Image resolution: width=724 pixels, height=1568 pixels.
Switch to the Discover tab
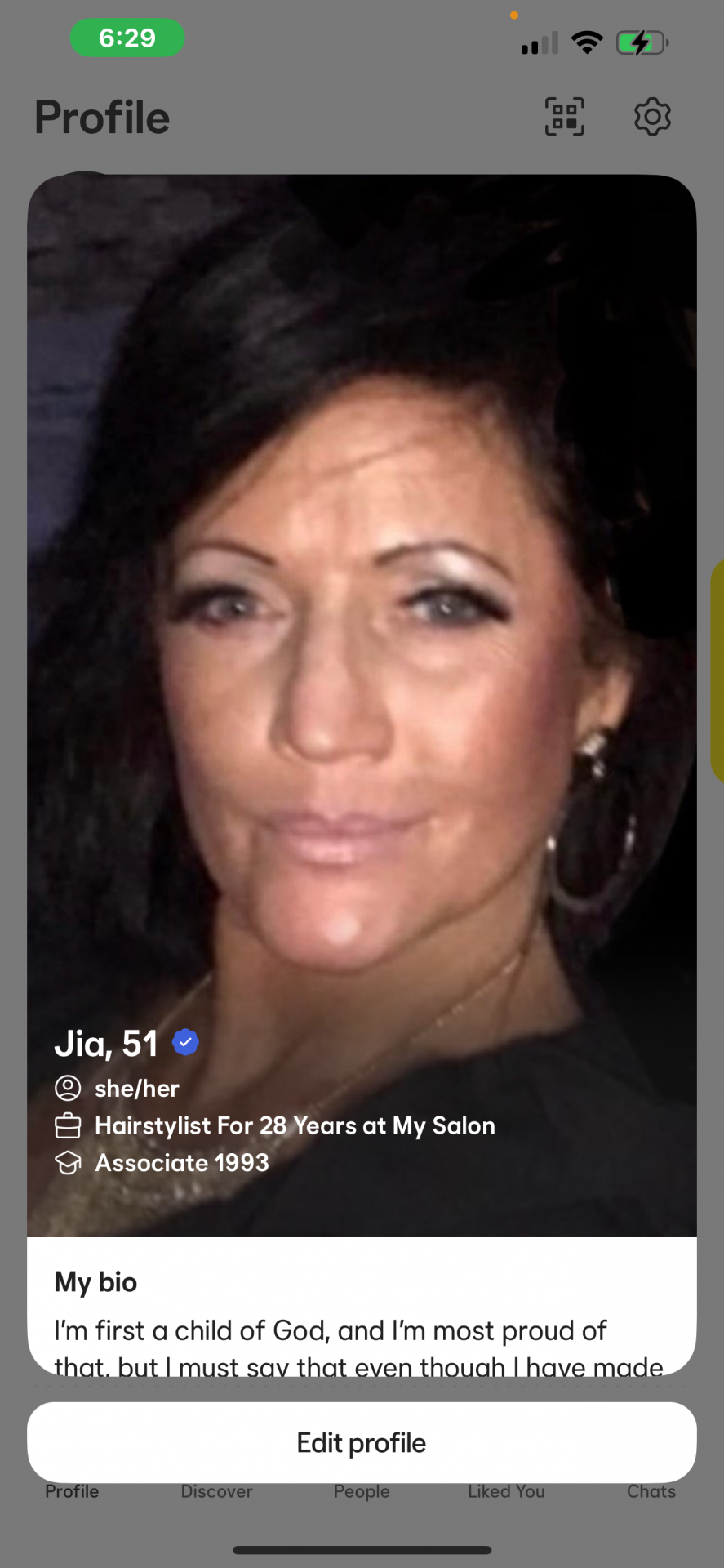click(x=216, y=1492)
